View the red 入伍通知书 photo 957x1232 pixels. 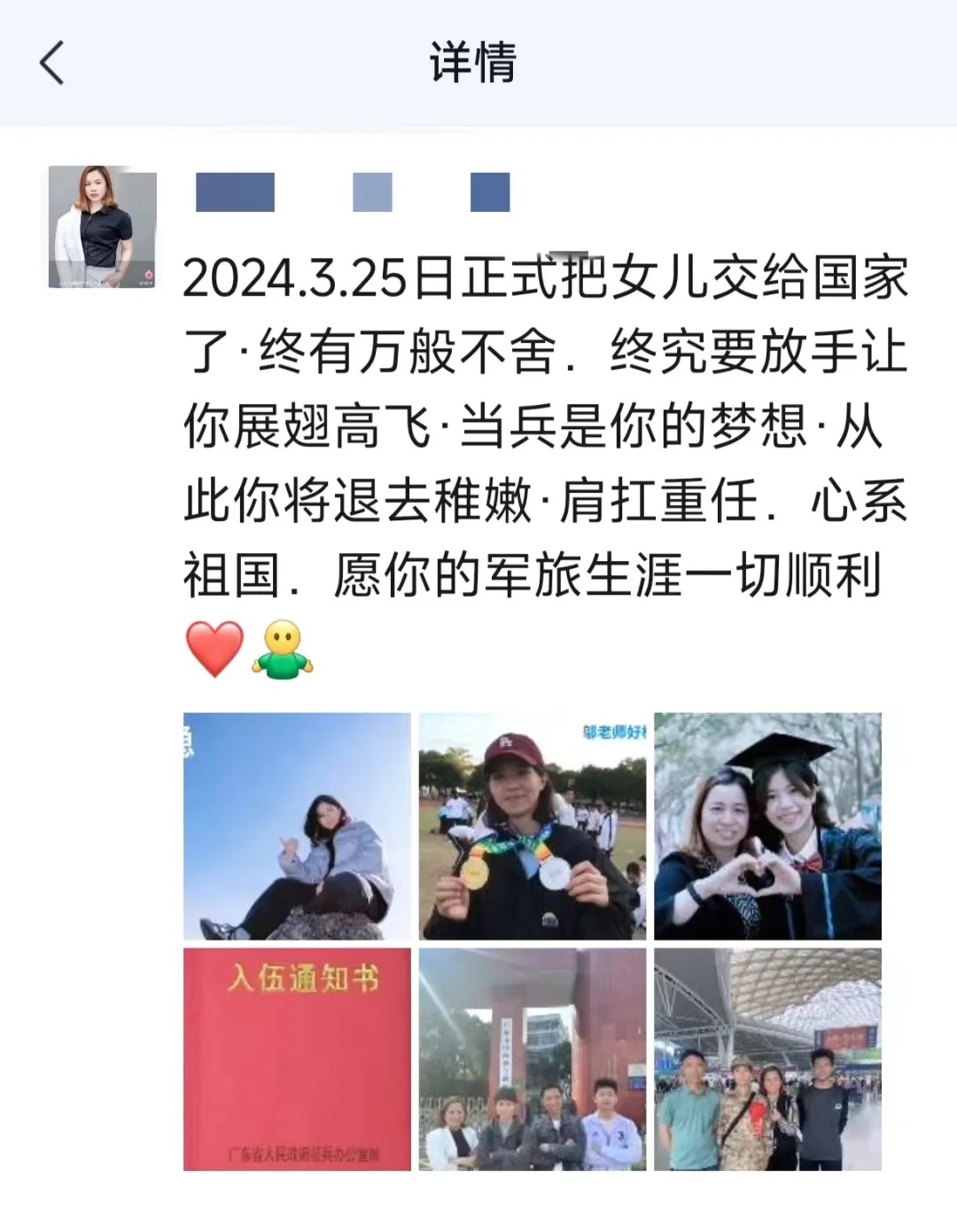tap(297, 1059)
